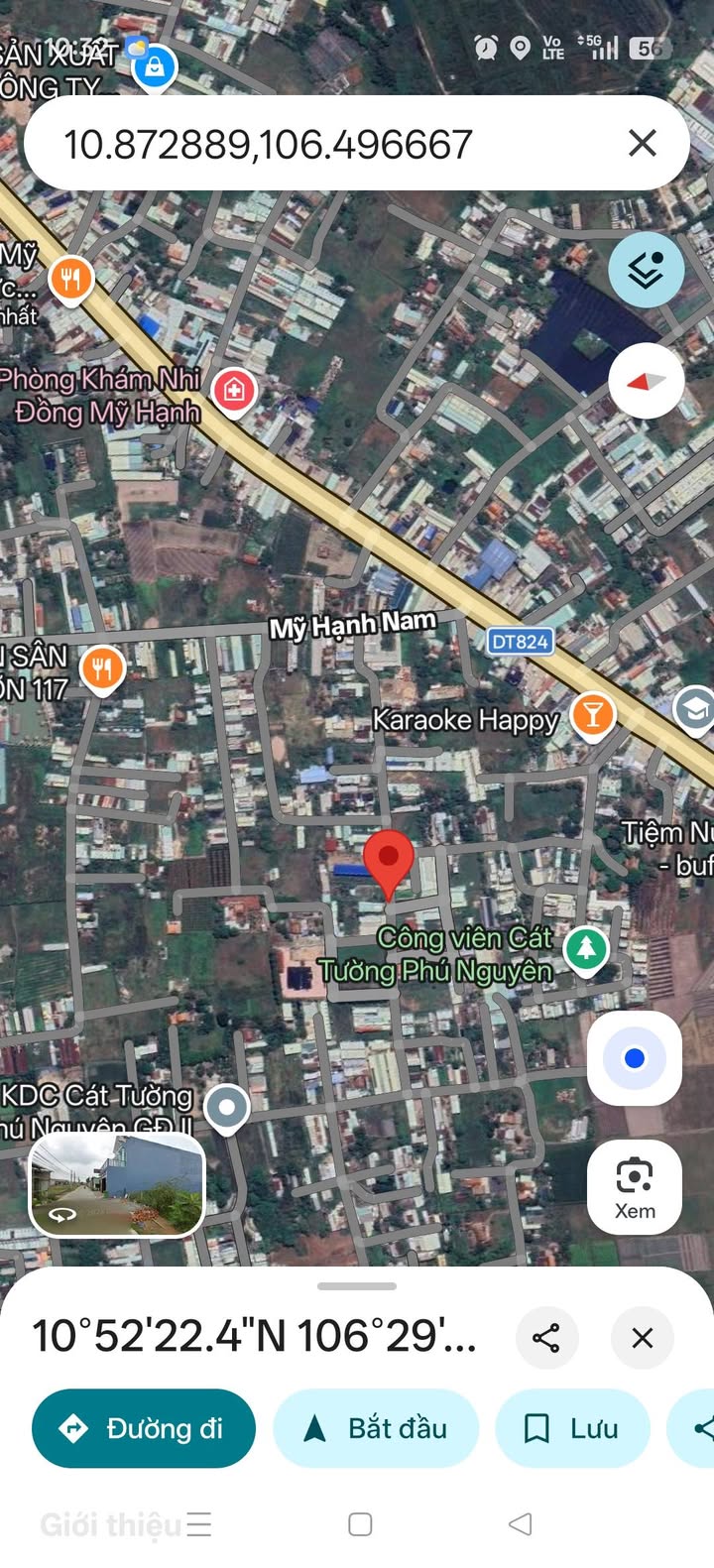Edit the coordinates search field
The height and width of the screenshot is (1568, 714).
pos(327,144)
